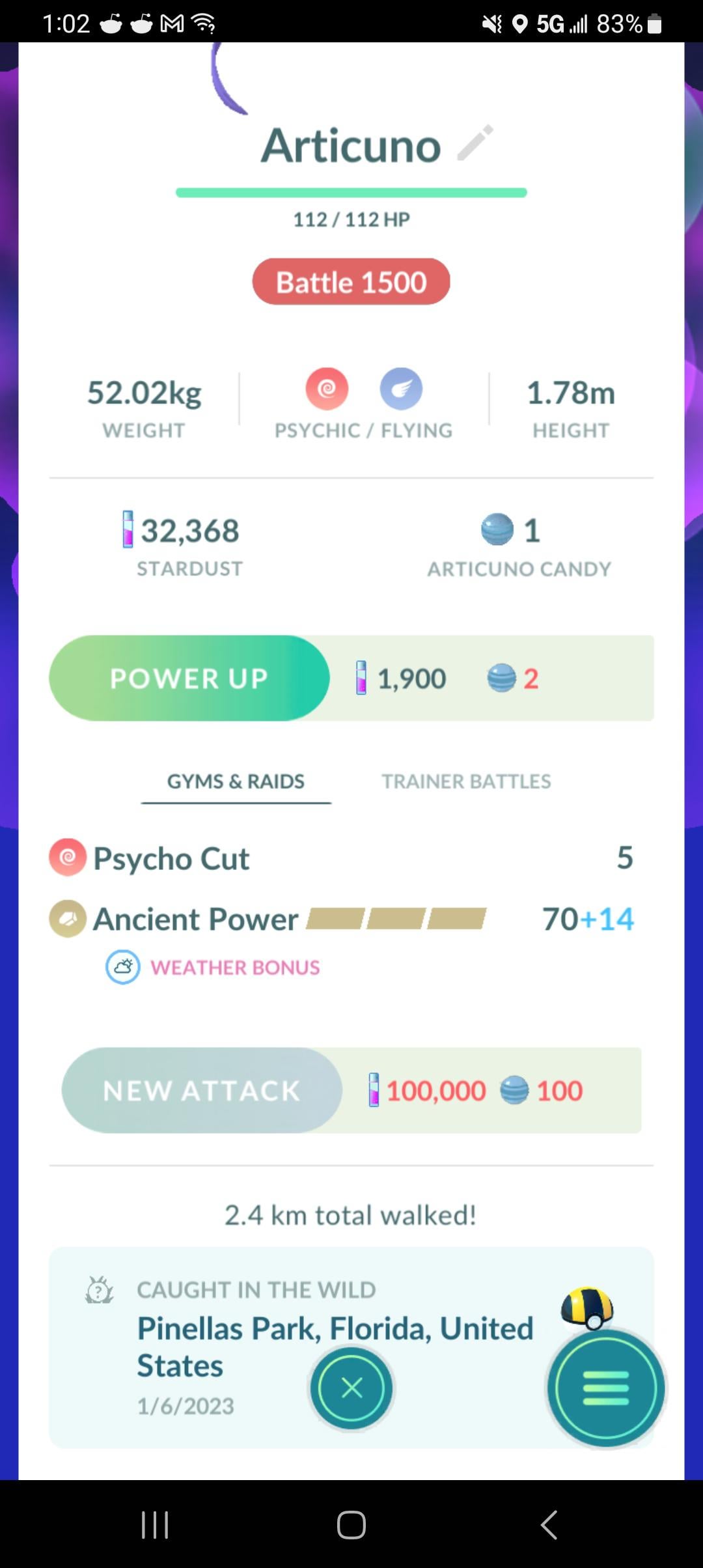703x1568 pixels.
Task: Select the Gyms & Raids tab
Action: [x=236, y=781]
